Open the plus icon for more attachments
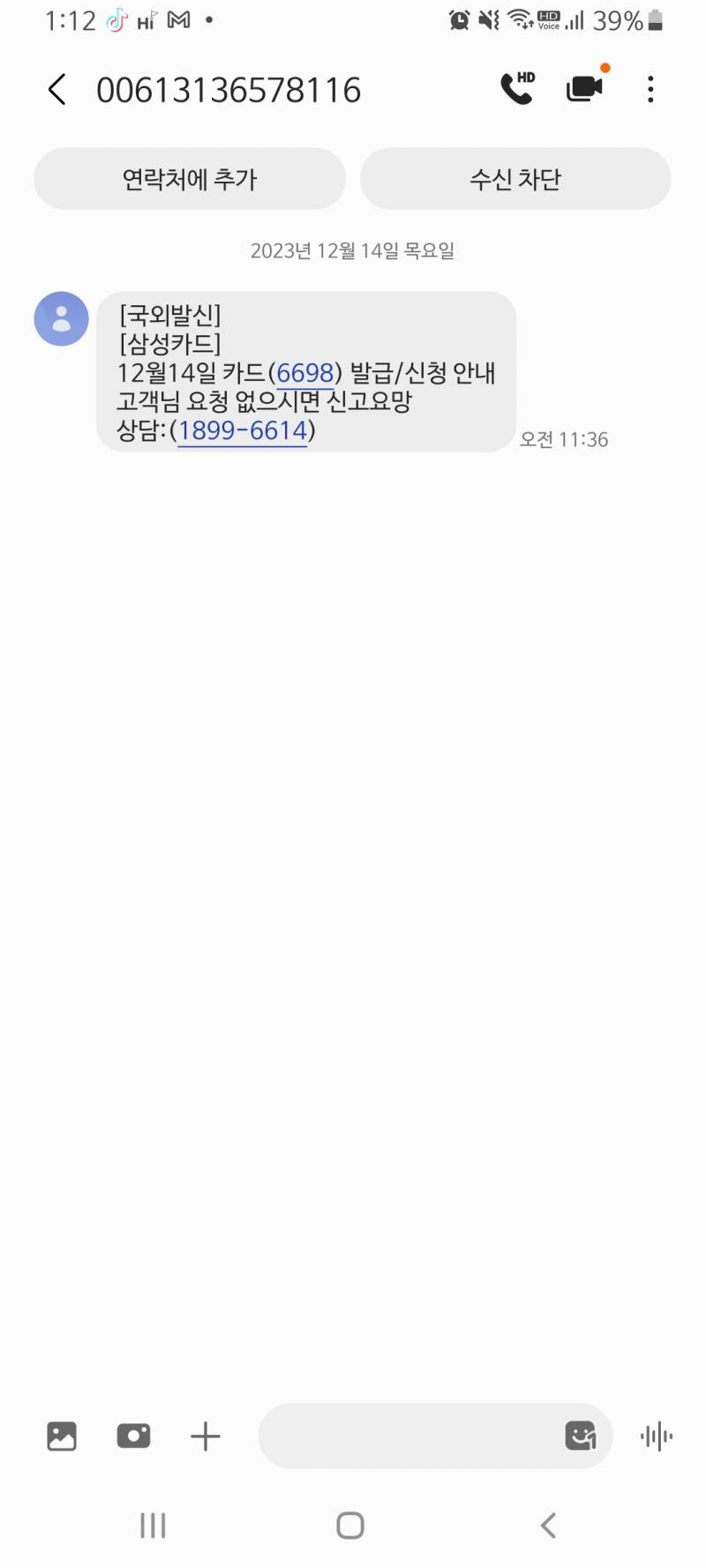 206,1436
